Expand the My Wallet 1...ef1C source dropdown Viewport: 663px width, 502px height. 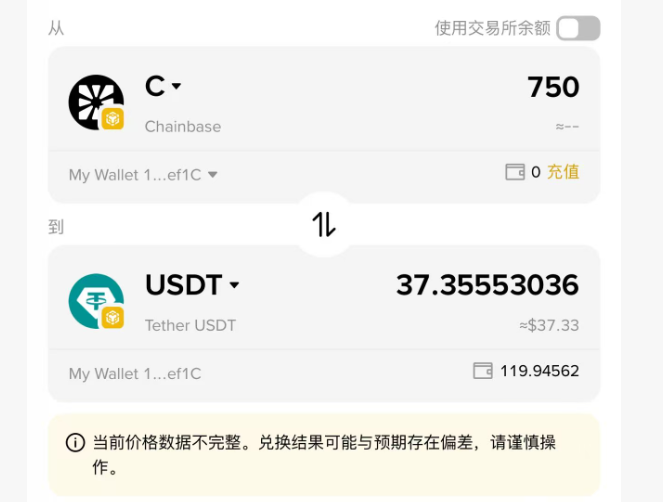pyautogui.click(x=143, y=175)
